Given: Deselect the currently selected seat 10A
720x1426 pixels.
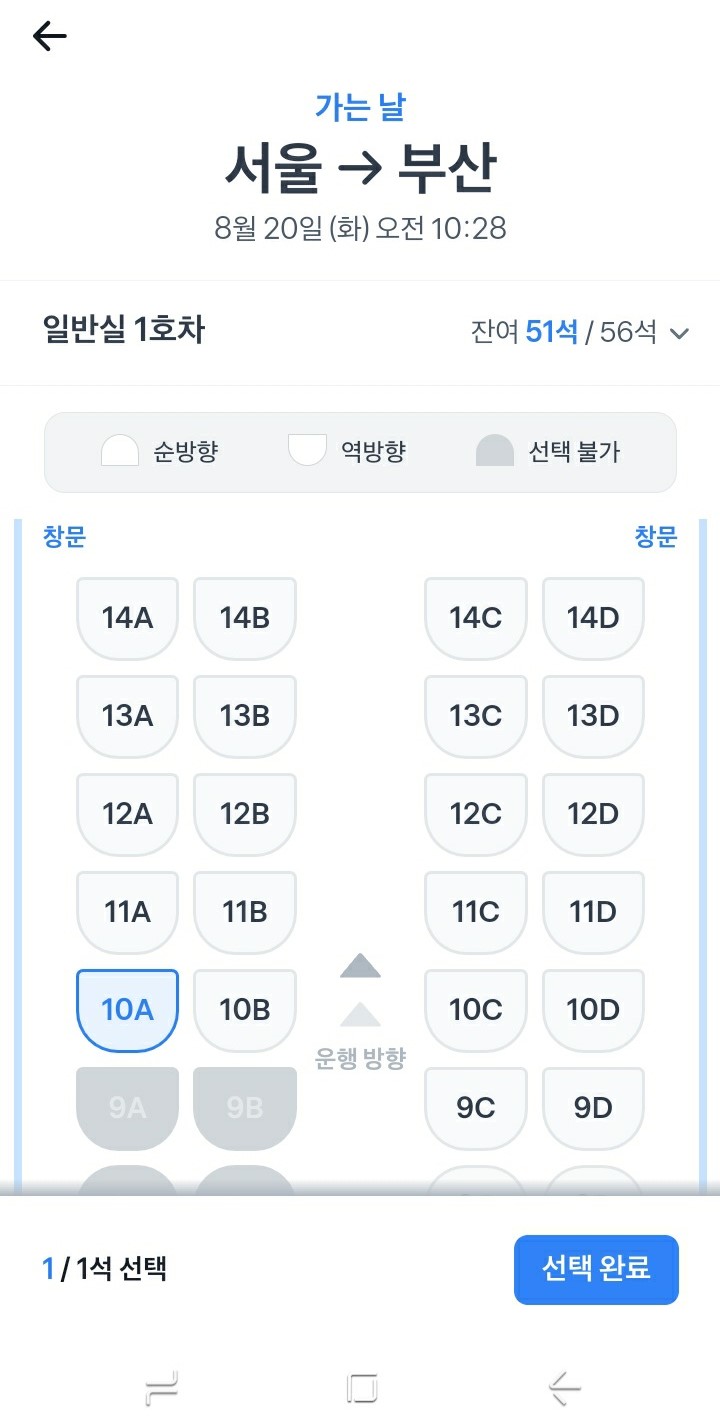Looking at the screenshot, I should pyautogui.click(x=126, y=1009).
